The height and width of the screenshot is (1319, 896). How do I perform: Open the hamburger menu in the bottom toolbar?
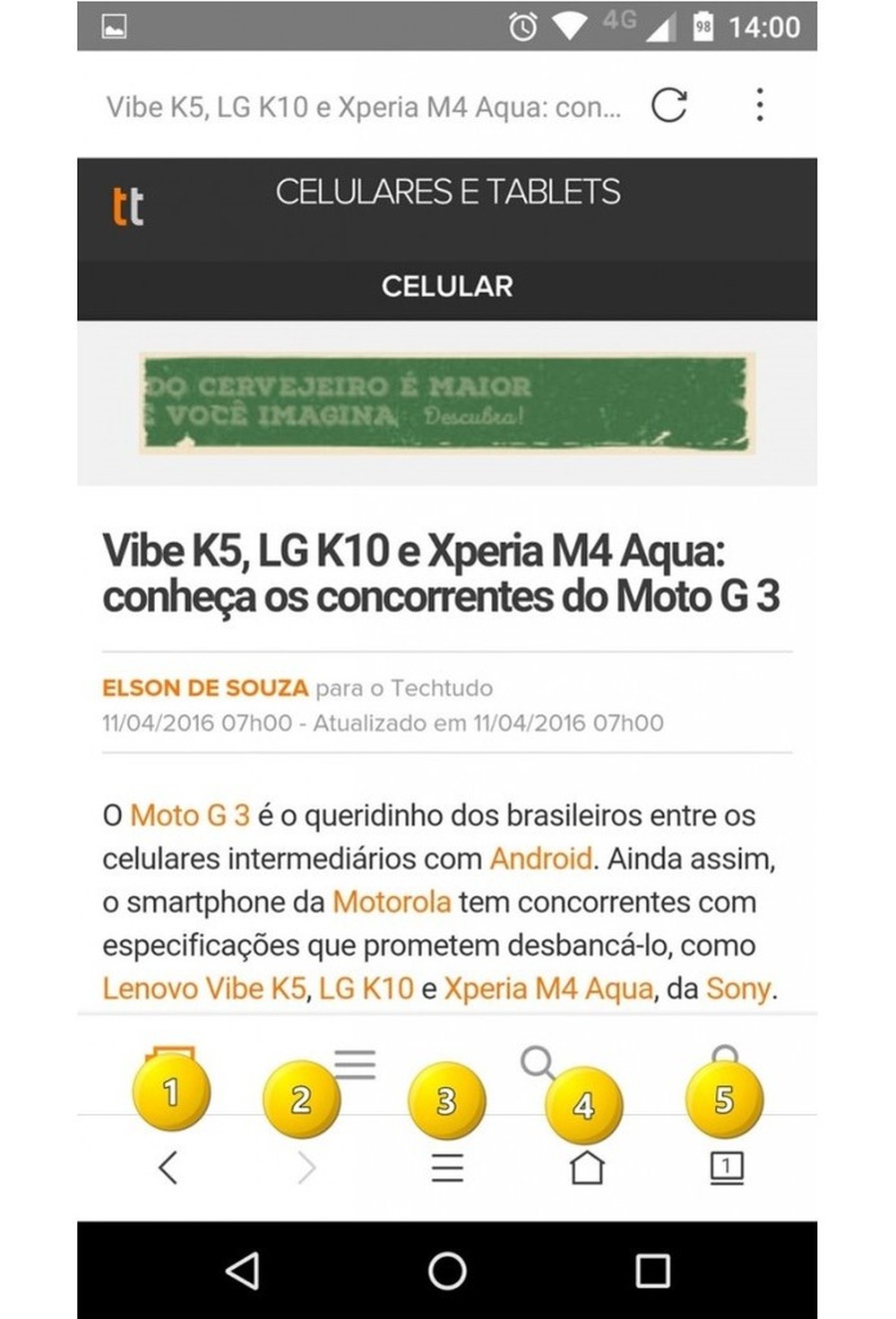(446, 1167)
